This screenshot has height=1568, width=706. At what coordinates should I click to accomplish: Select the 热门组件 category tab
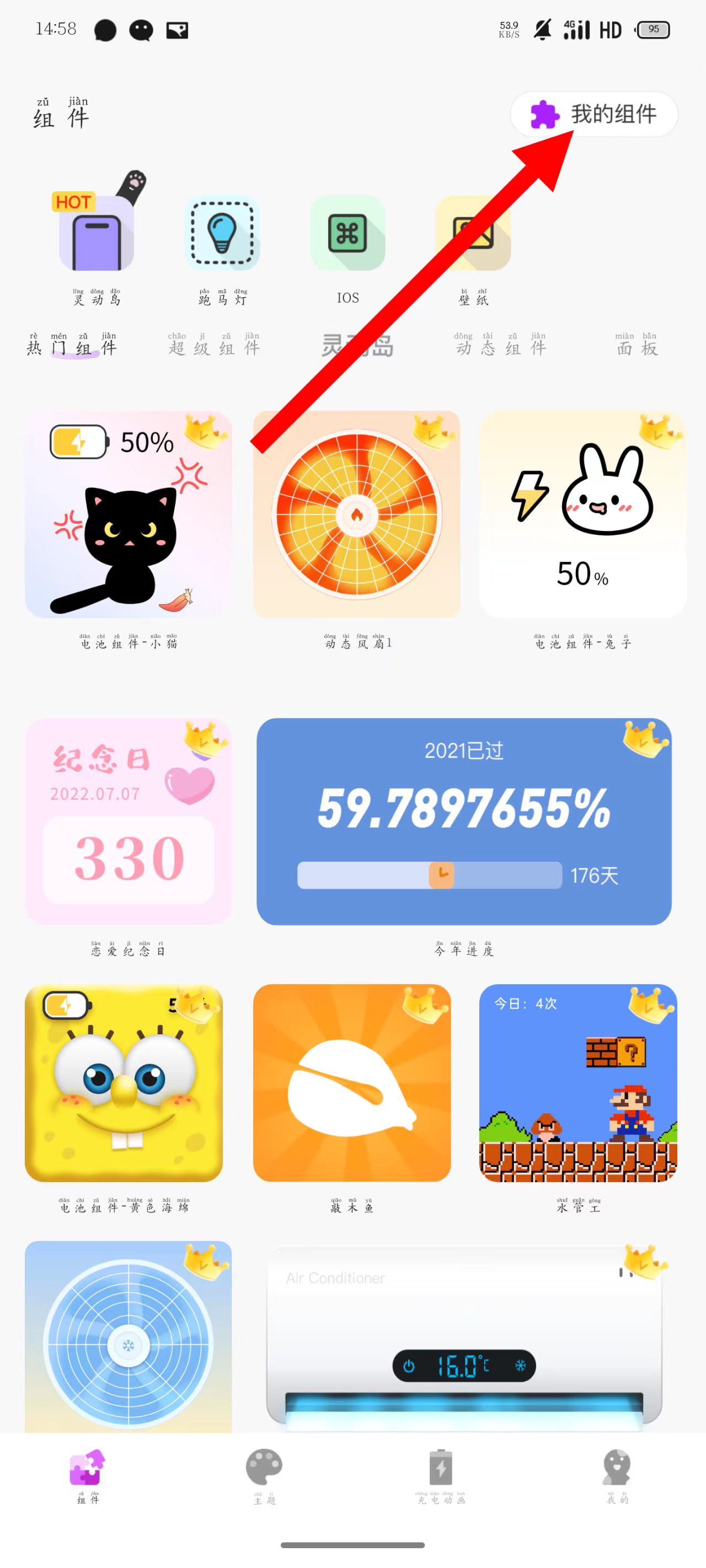coord(71,347)
